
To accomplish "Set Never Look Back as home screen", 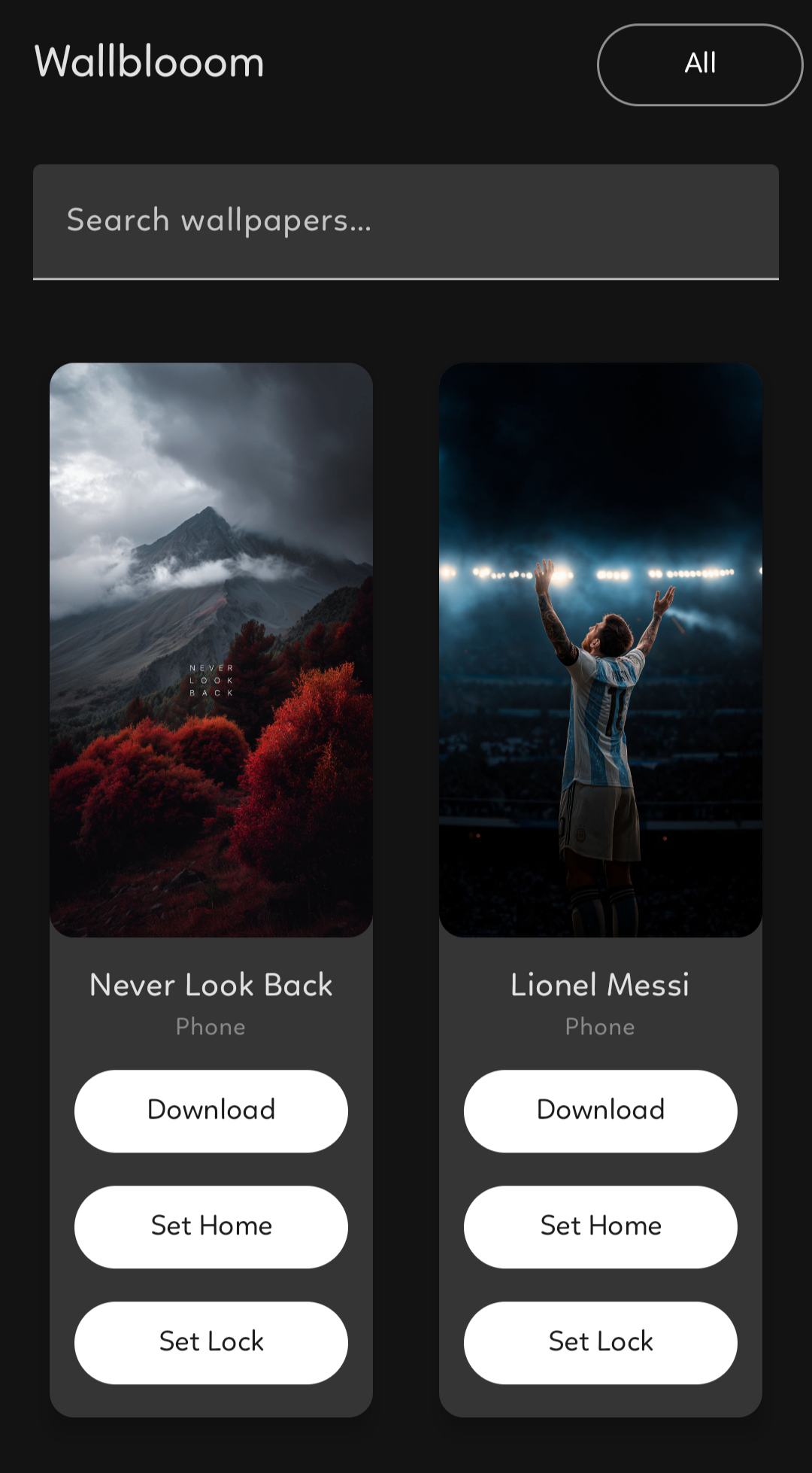I will tap(211, 1226).
